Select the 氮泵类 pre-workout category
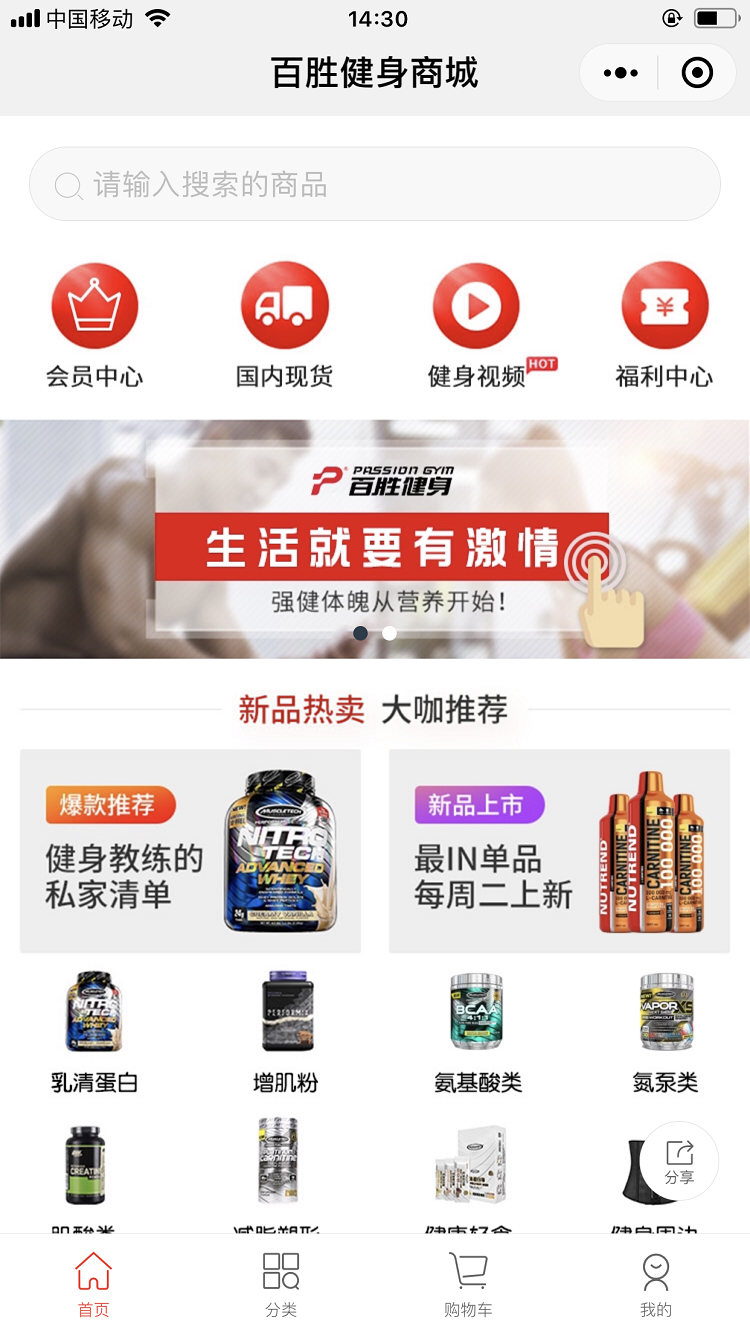Image resolution: width=750 pixels, height=1333 pixels. 665,1032
